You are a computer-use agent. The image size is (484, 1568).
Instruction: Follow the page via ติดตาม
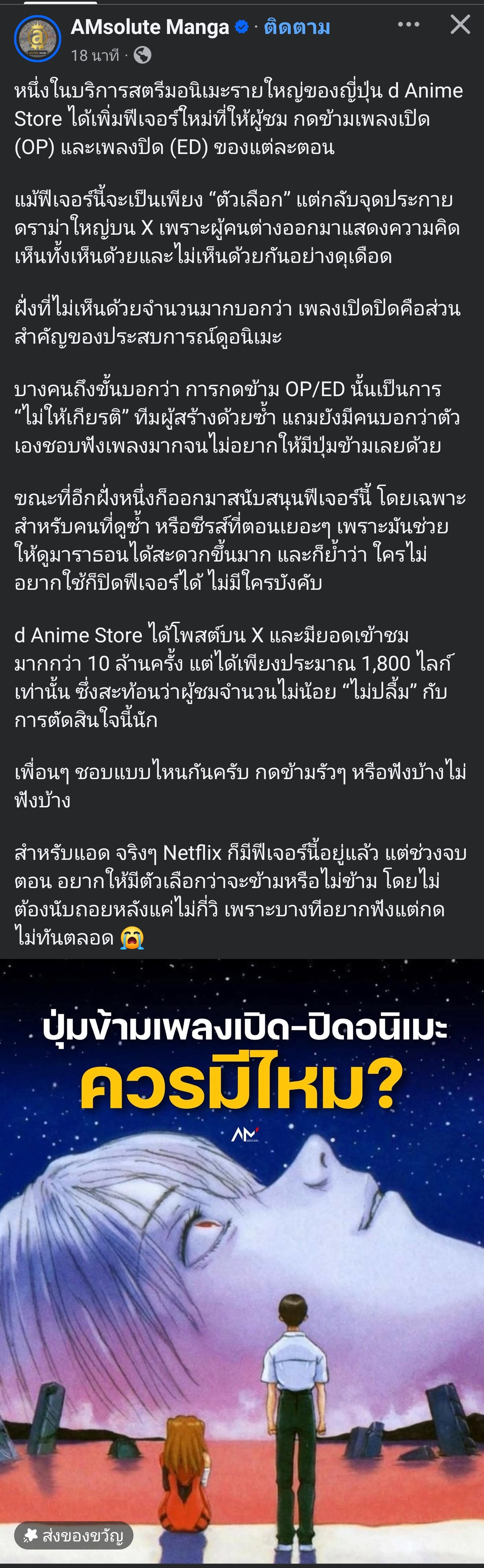click(297, 27)
